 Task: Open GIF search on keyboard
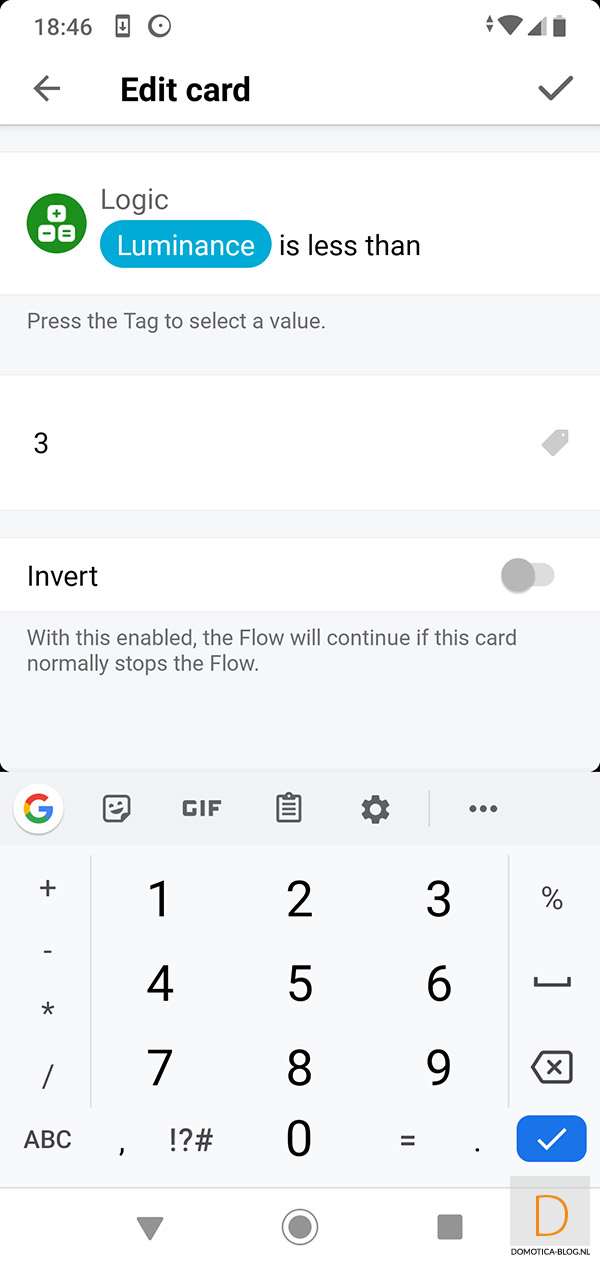click(x=202, y=809)
